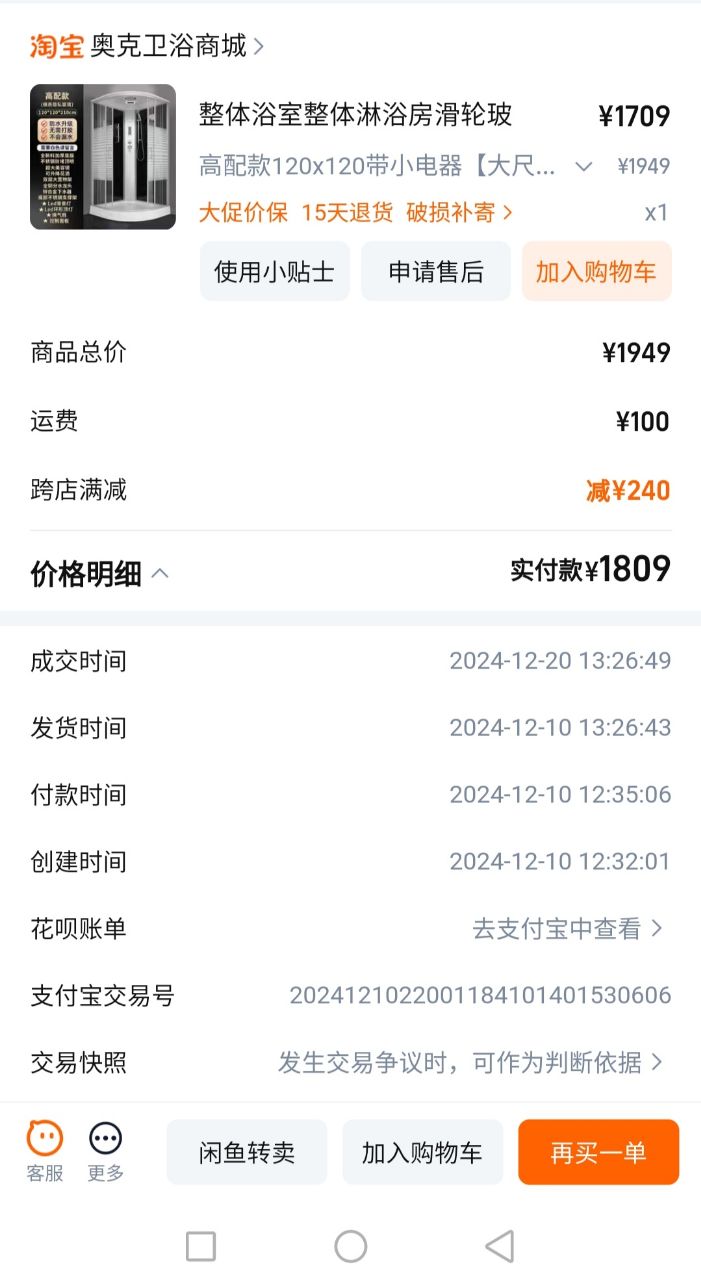
Task: Tap the bottom bar 加入购物车 button
Action: [x=422, y=1152]
